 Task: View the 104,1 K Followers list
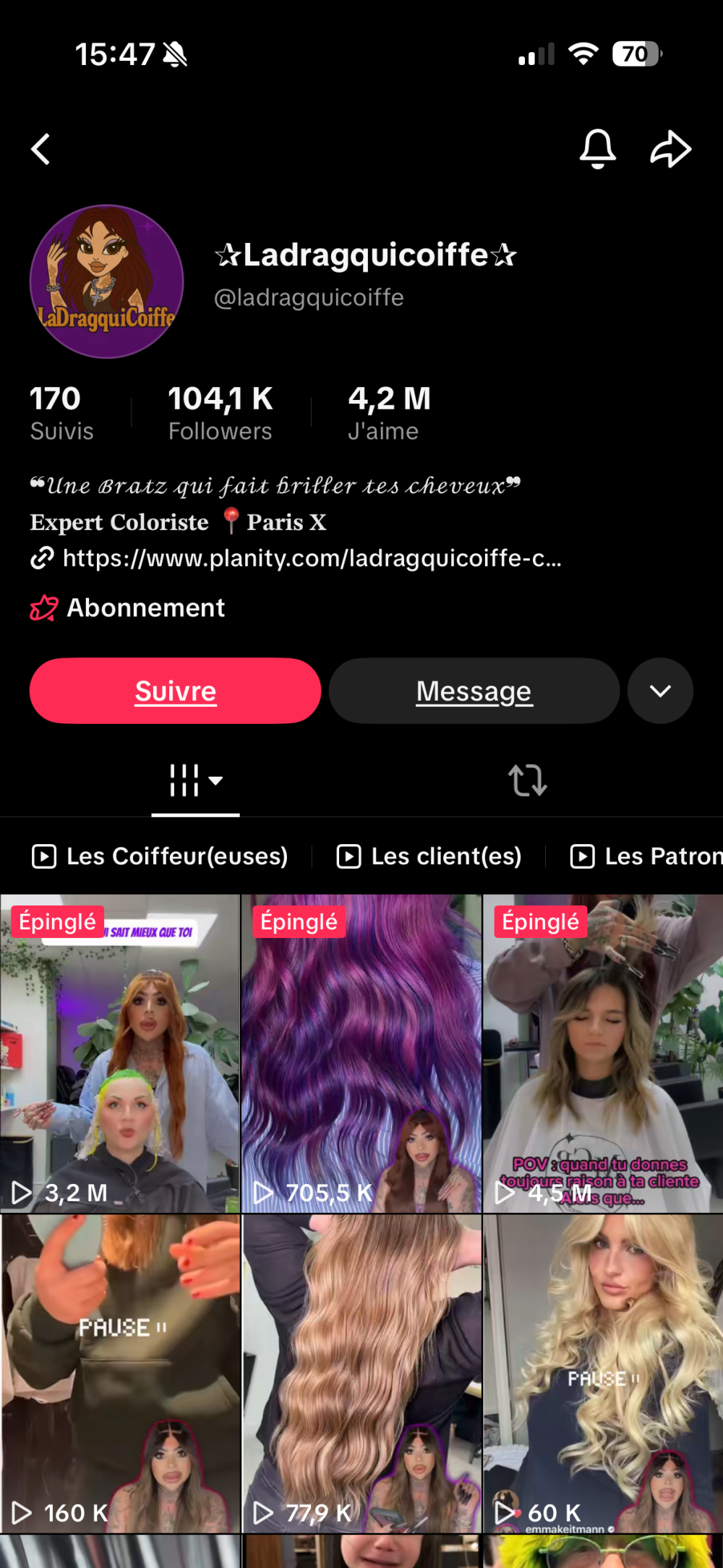221,413
